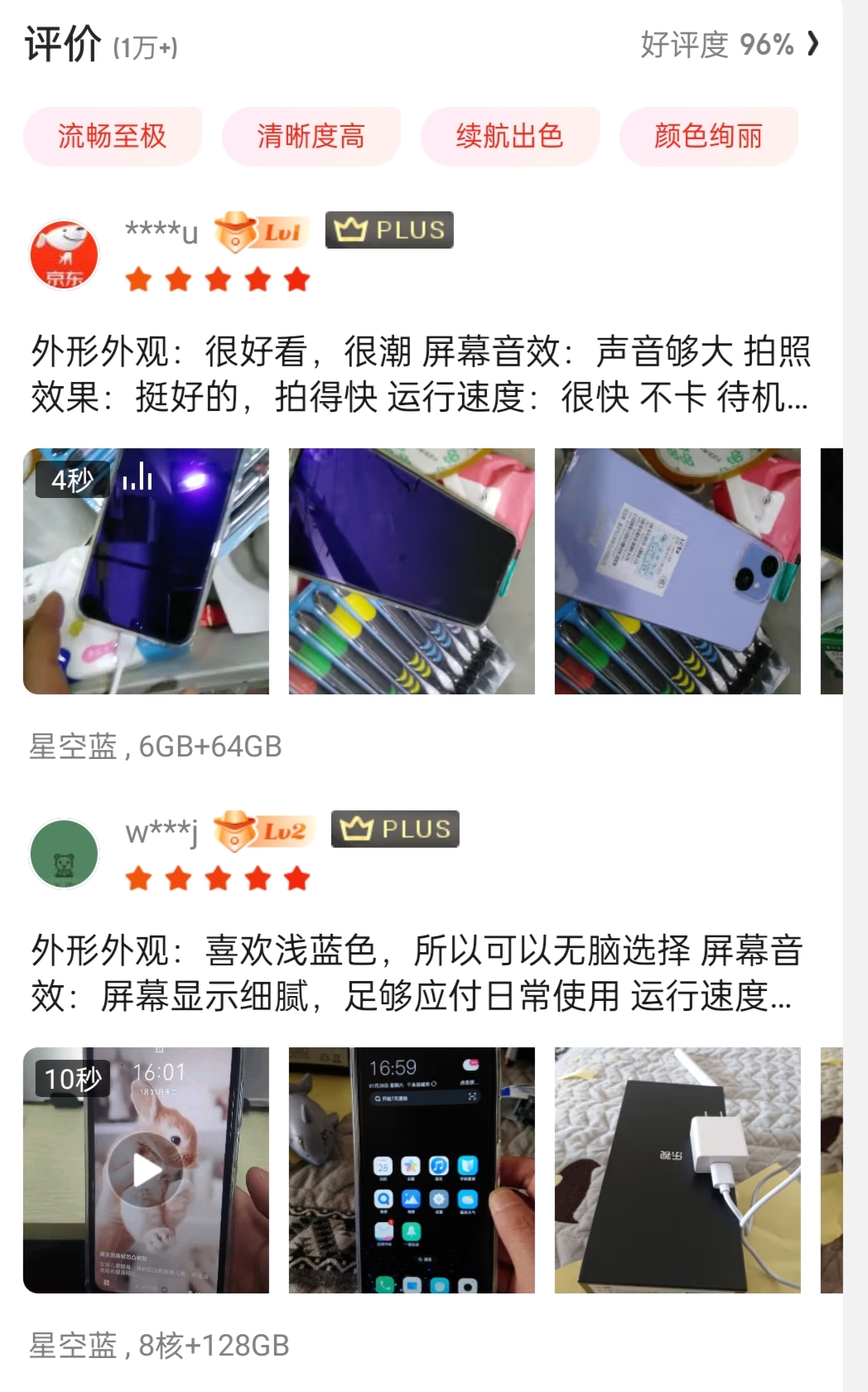This screenshot has width=868, height=1392.
Task: Open reviewer ****u's JD avatar
Action: (66, 253)
